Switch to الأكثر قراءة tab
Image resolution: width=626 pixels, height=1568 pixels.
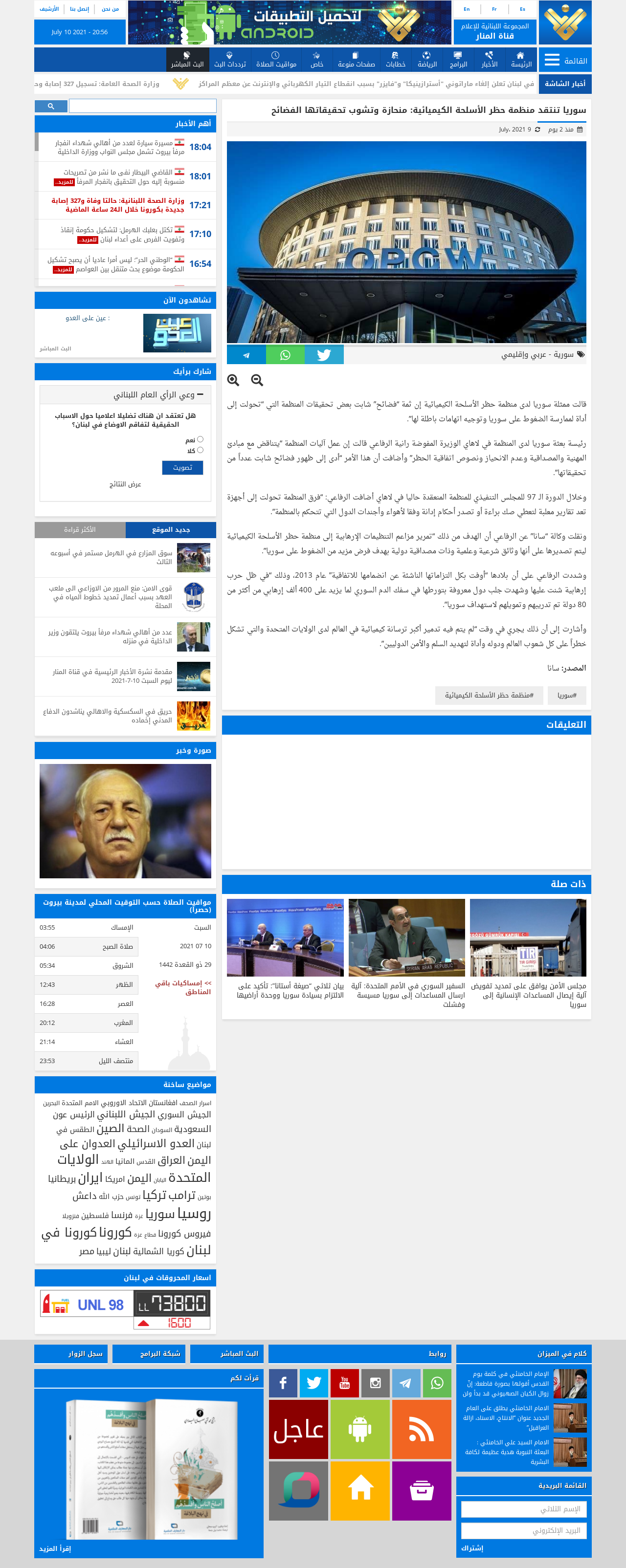pyautogui.click(x=80, y=529)
